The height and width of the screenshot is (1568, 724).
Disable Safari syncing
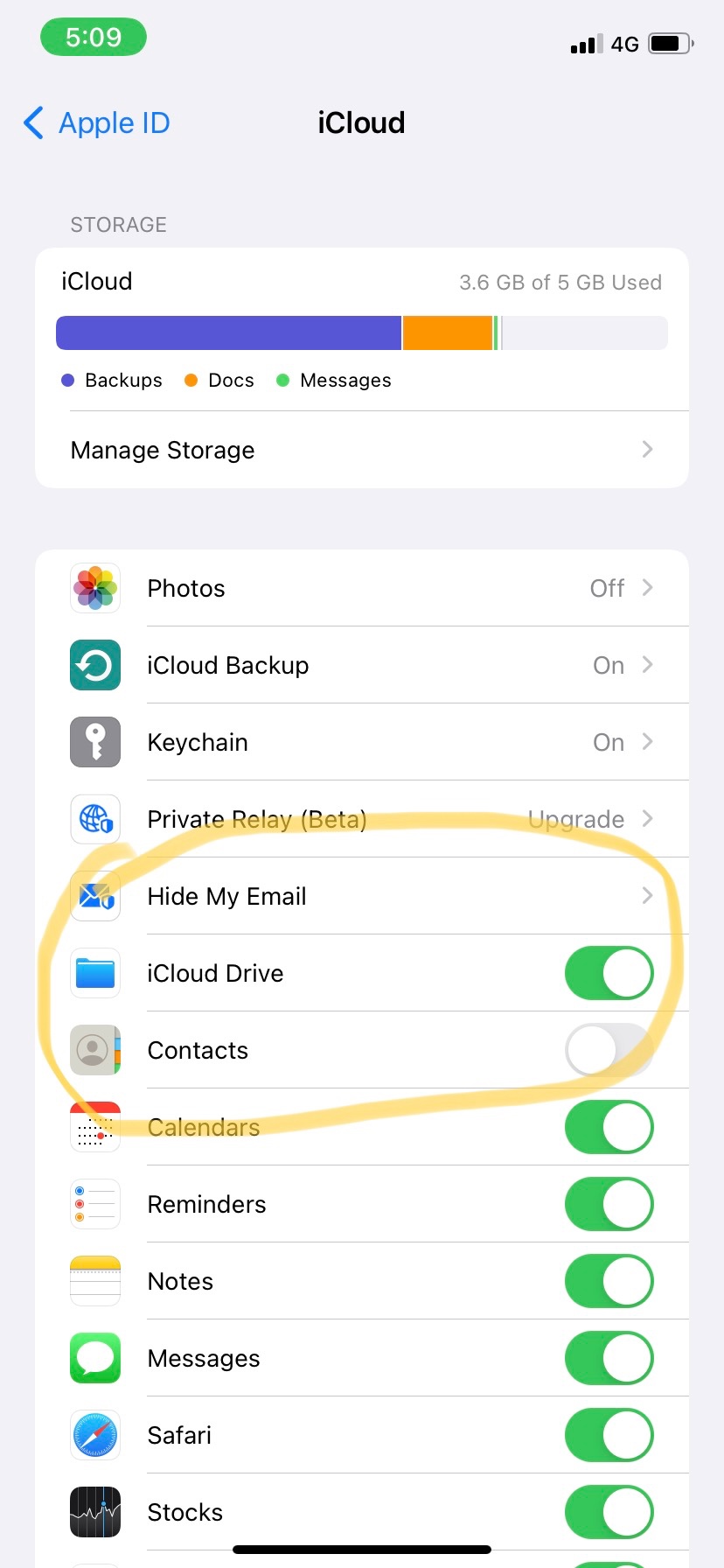pyautogui.click(x=609, y=1435)
